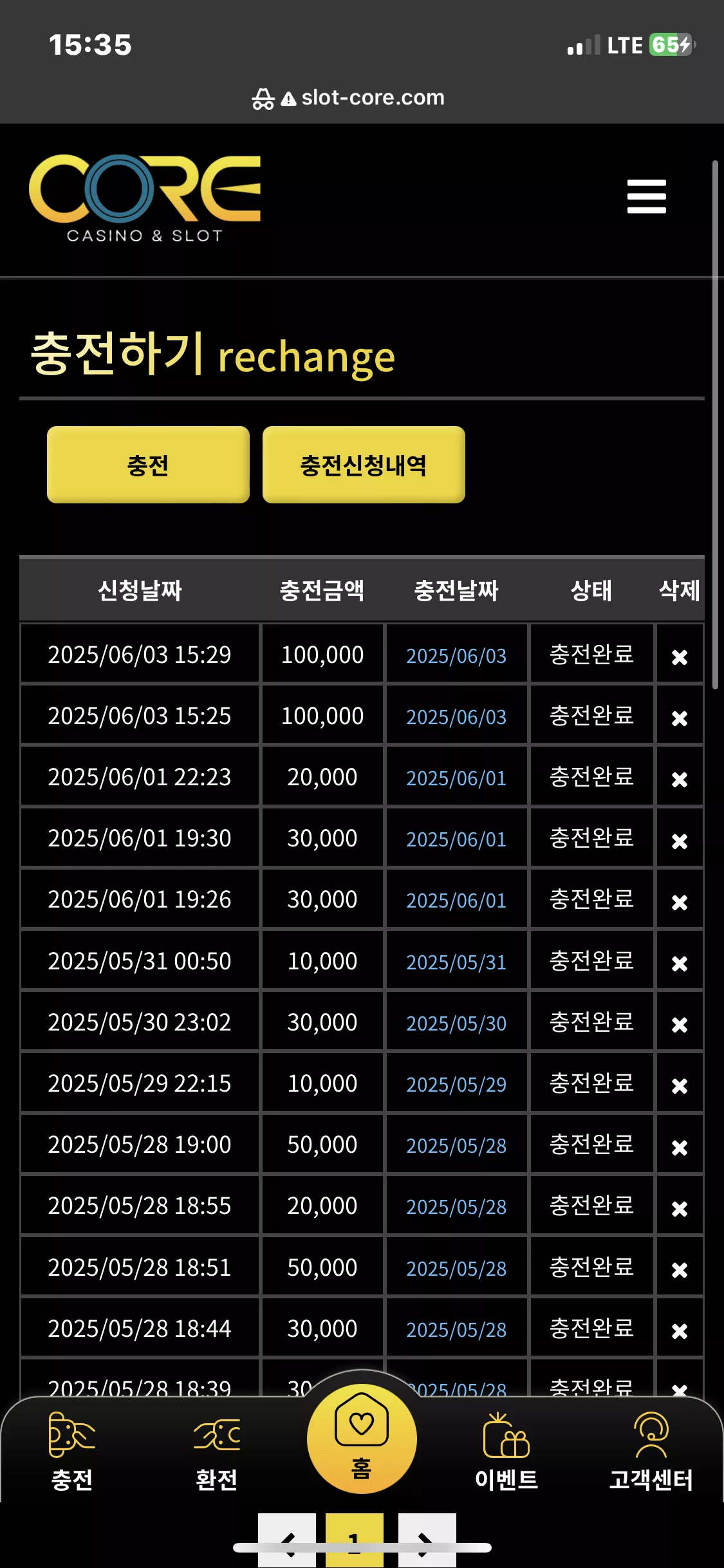Delete the 2025/06/03 15:29 recharge record
This screenshot has width=724, height=1568.
[680, 657]
